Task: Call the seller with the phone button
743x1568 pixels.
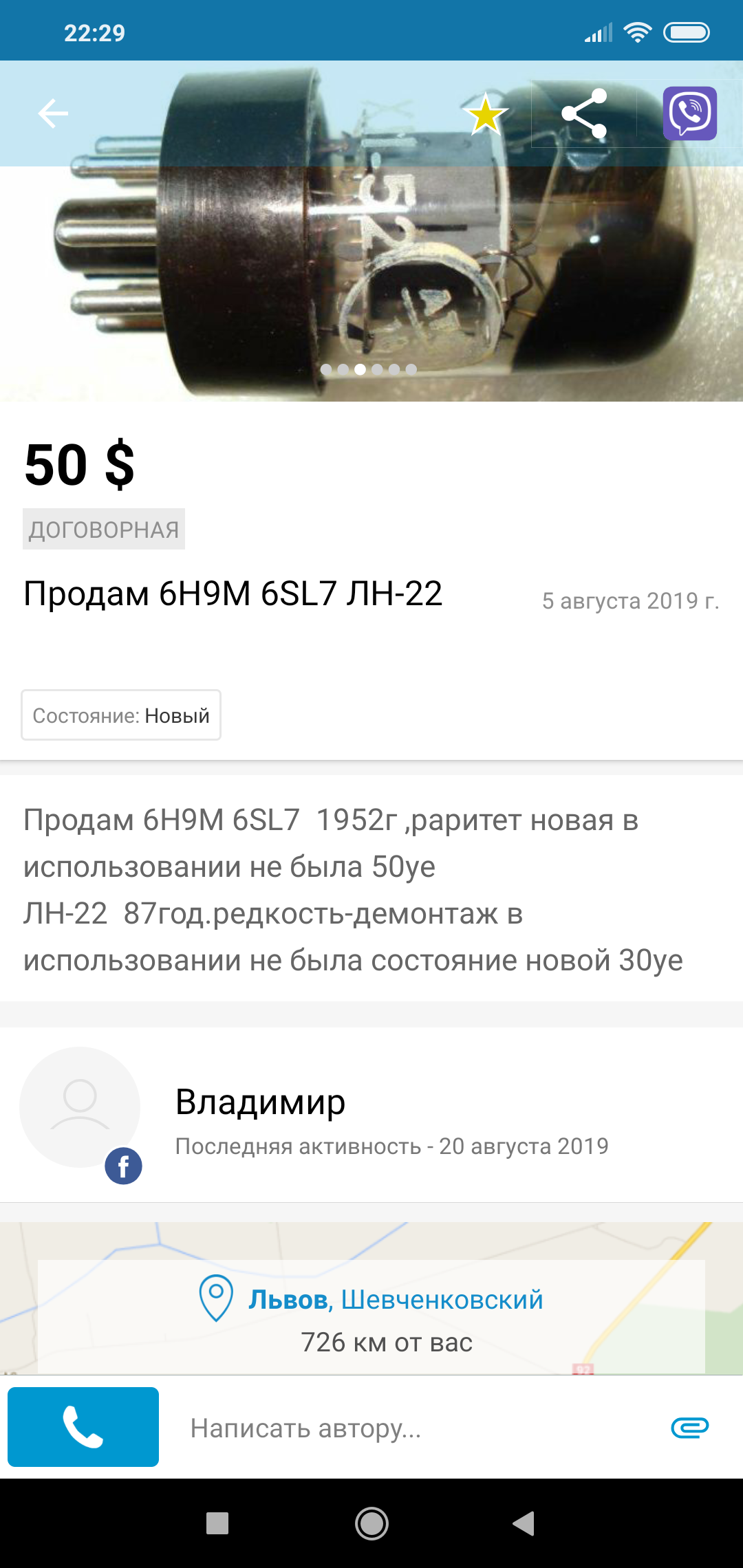Action: point(83,1427)
